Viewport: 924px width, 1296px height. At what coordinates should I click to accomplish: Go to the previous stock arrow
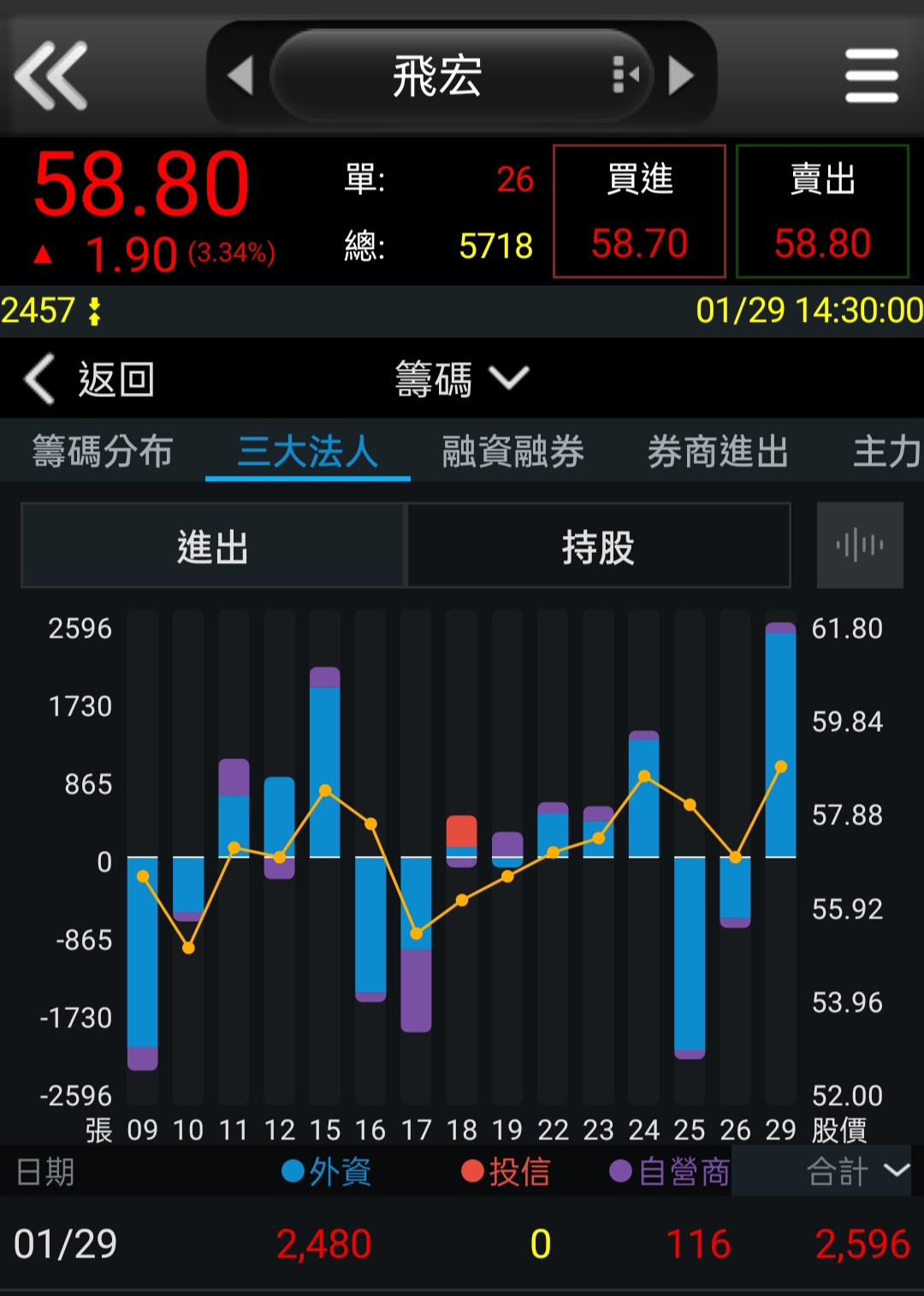click(240, 75)
